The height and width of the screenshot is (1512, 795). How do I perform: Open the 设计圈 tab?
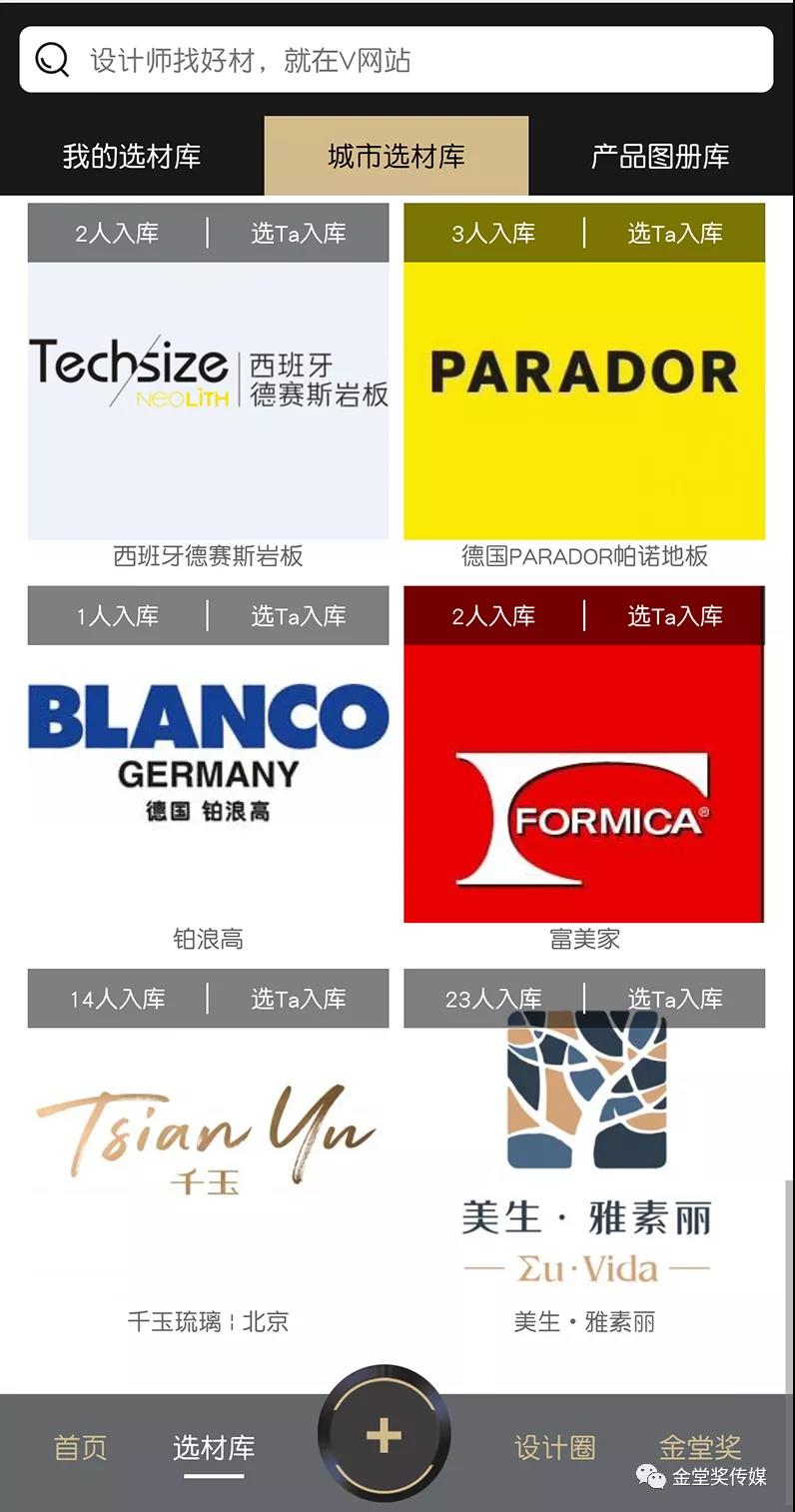click(555, 1447)
